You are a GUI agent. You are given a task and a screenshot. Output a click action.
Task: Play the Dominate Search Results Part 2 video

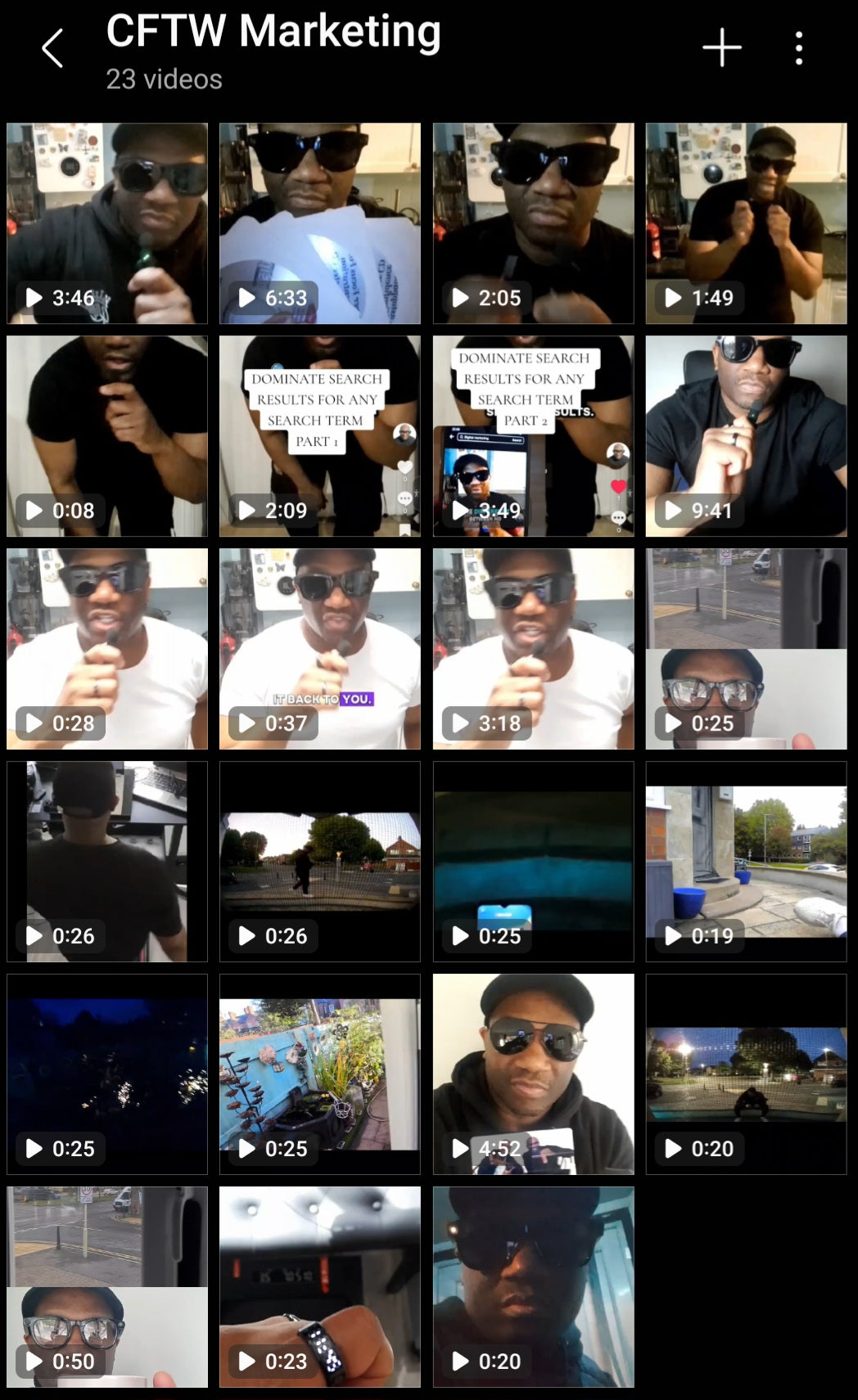[533, 436]
